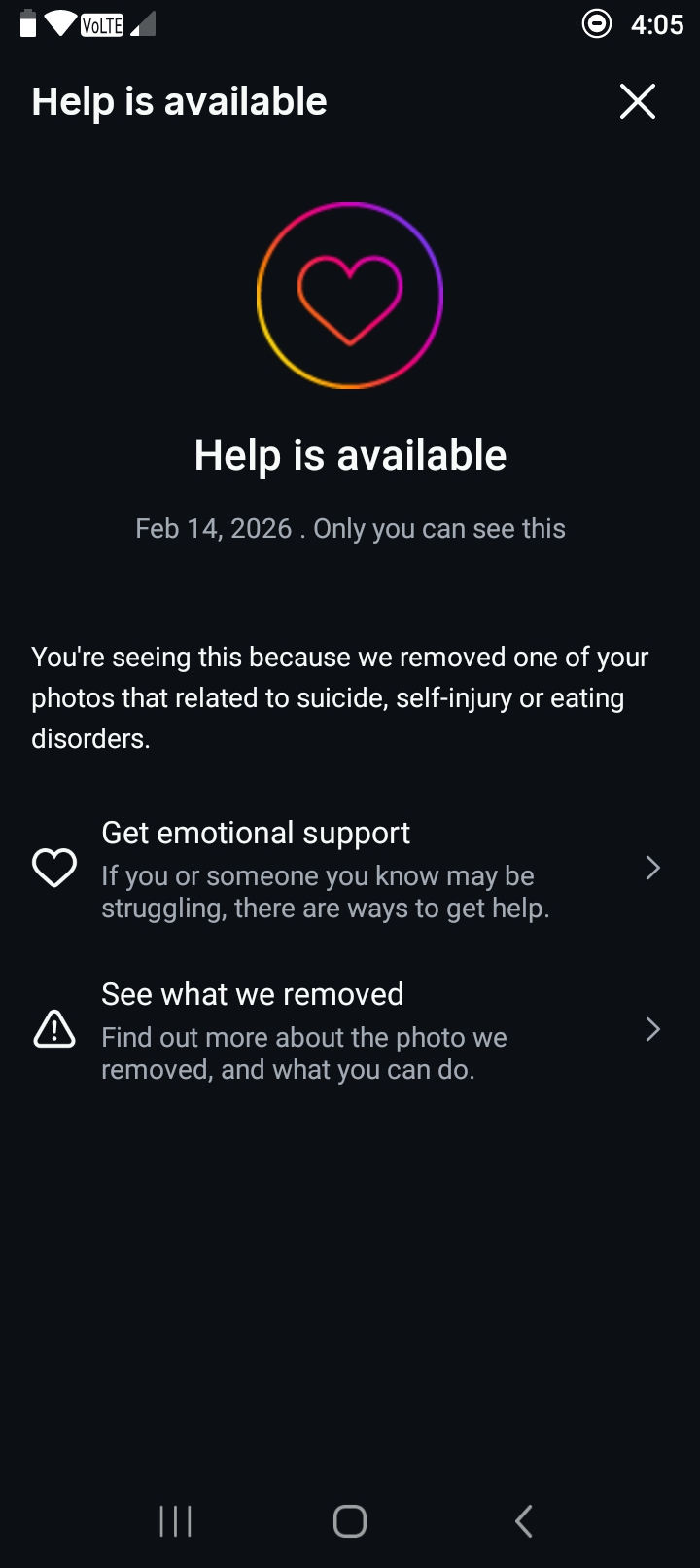Open Get emotional support
Screen dimensions: 700x1568
point(348,869)
